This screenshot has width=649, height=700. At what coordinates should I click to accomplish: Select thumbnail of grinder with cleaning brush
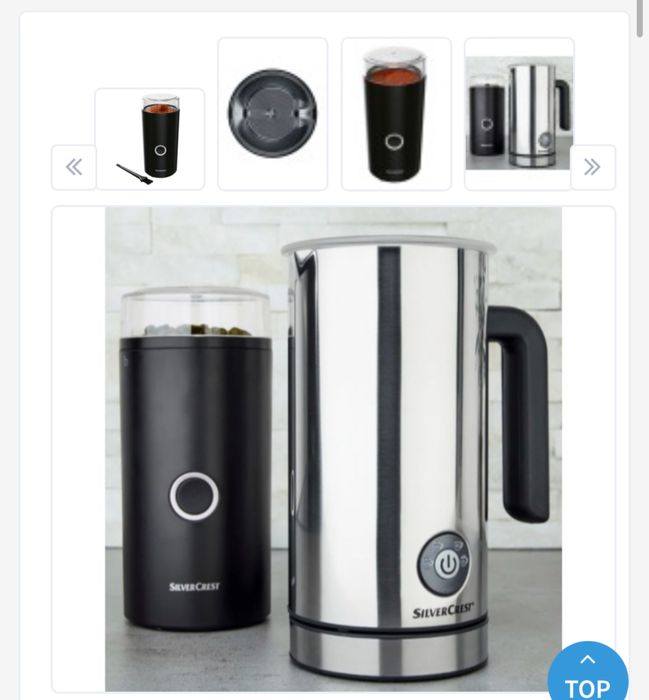(150, 139)
